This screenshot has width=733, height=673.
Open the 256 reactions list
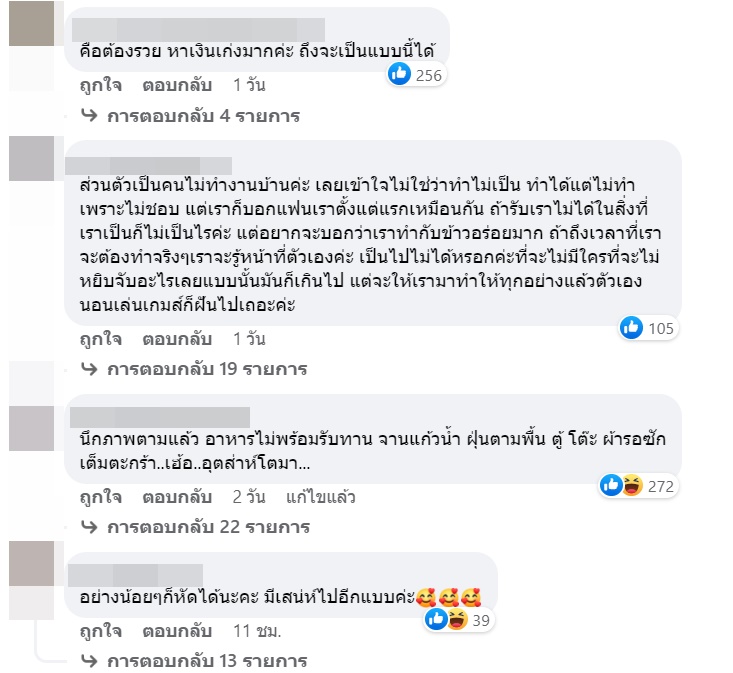414,74
